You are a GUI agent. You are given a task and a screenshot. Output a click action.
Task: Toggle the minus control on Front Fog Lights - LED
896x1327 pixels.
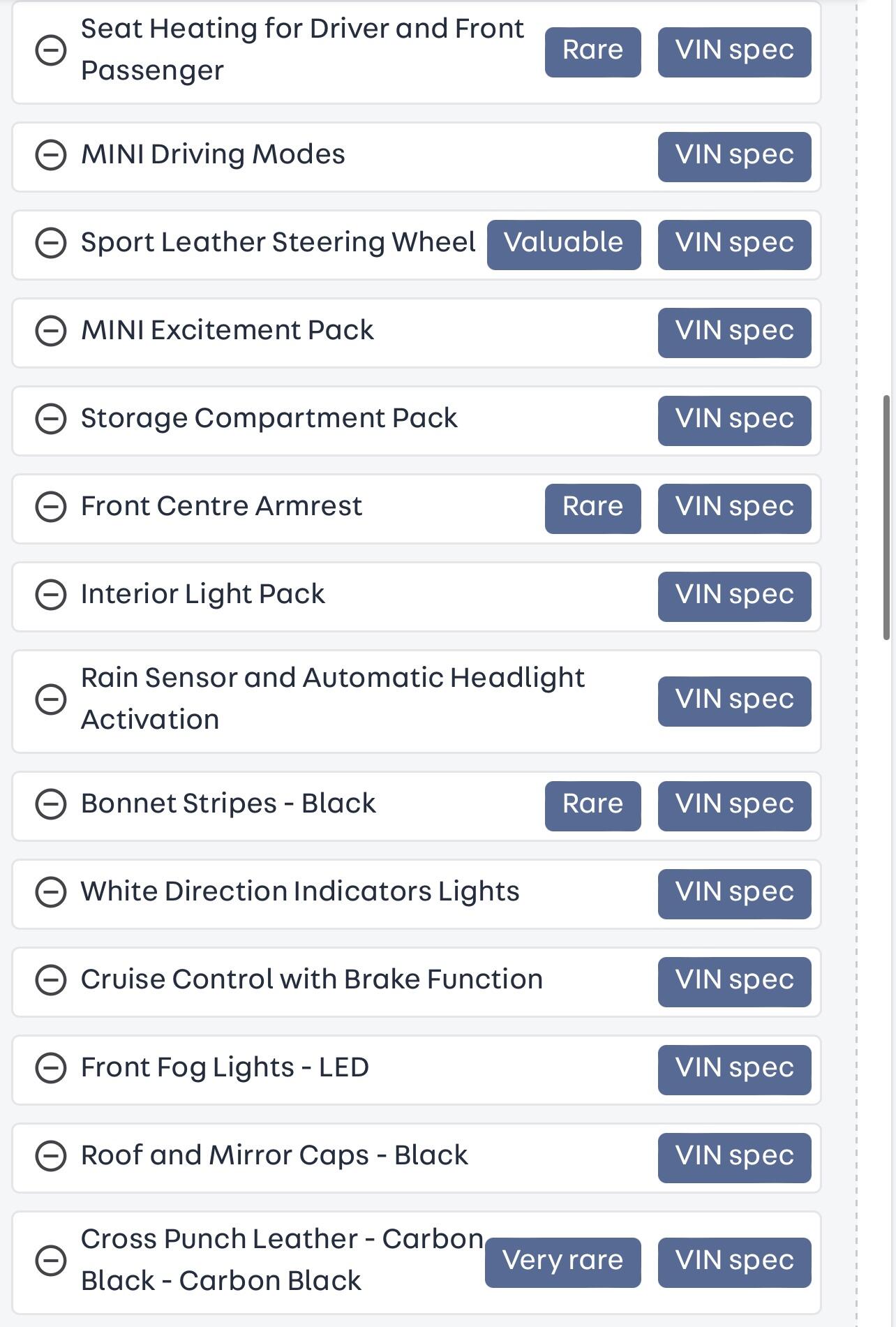[x=52, y=1068]
